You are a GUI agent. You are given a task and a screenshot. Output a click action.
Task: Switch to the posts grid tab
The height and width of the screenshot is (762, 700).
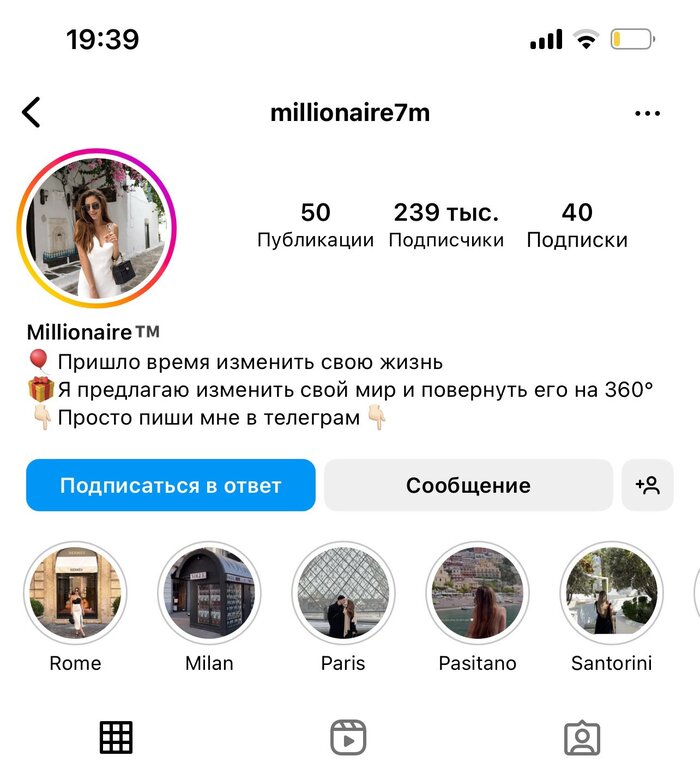pyautogui.click(x=116, y=738)
